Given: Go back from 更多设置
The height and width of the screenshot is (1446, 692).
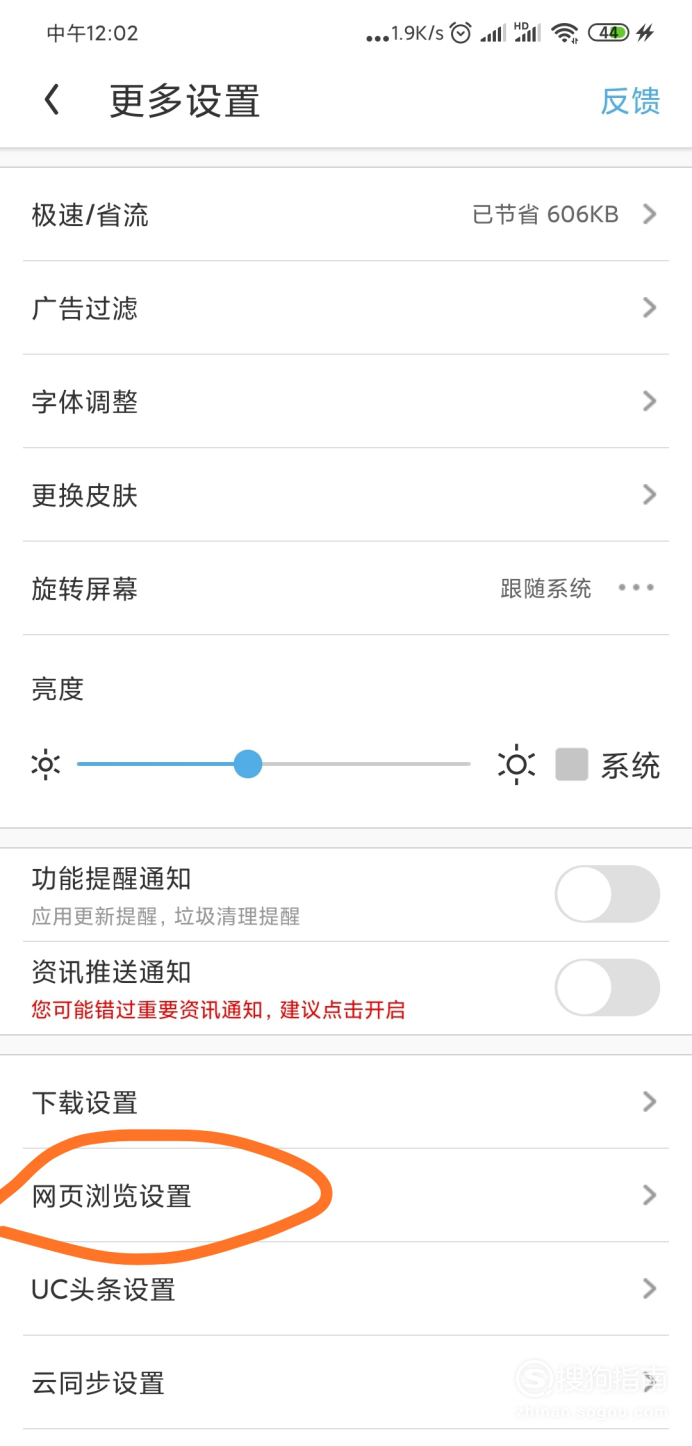Looking at the screenshot, I should [52, 101].
